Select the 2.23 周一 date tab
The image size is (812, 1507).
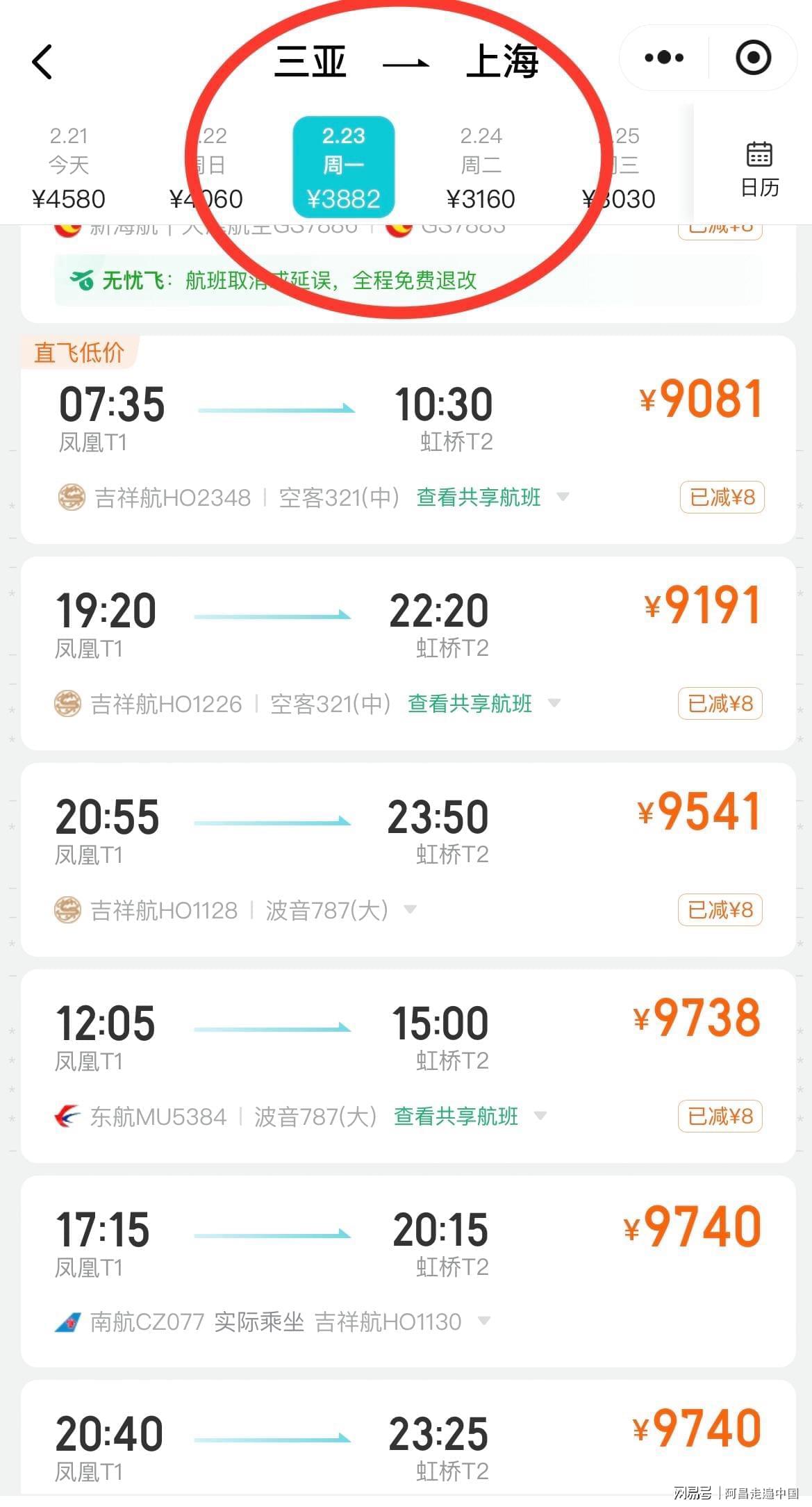[x=343, y=167]
